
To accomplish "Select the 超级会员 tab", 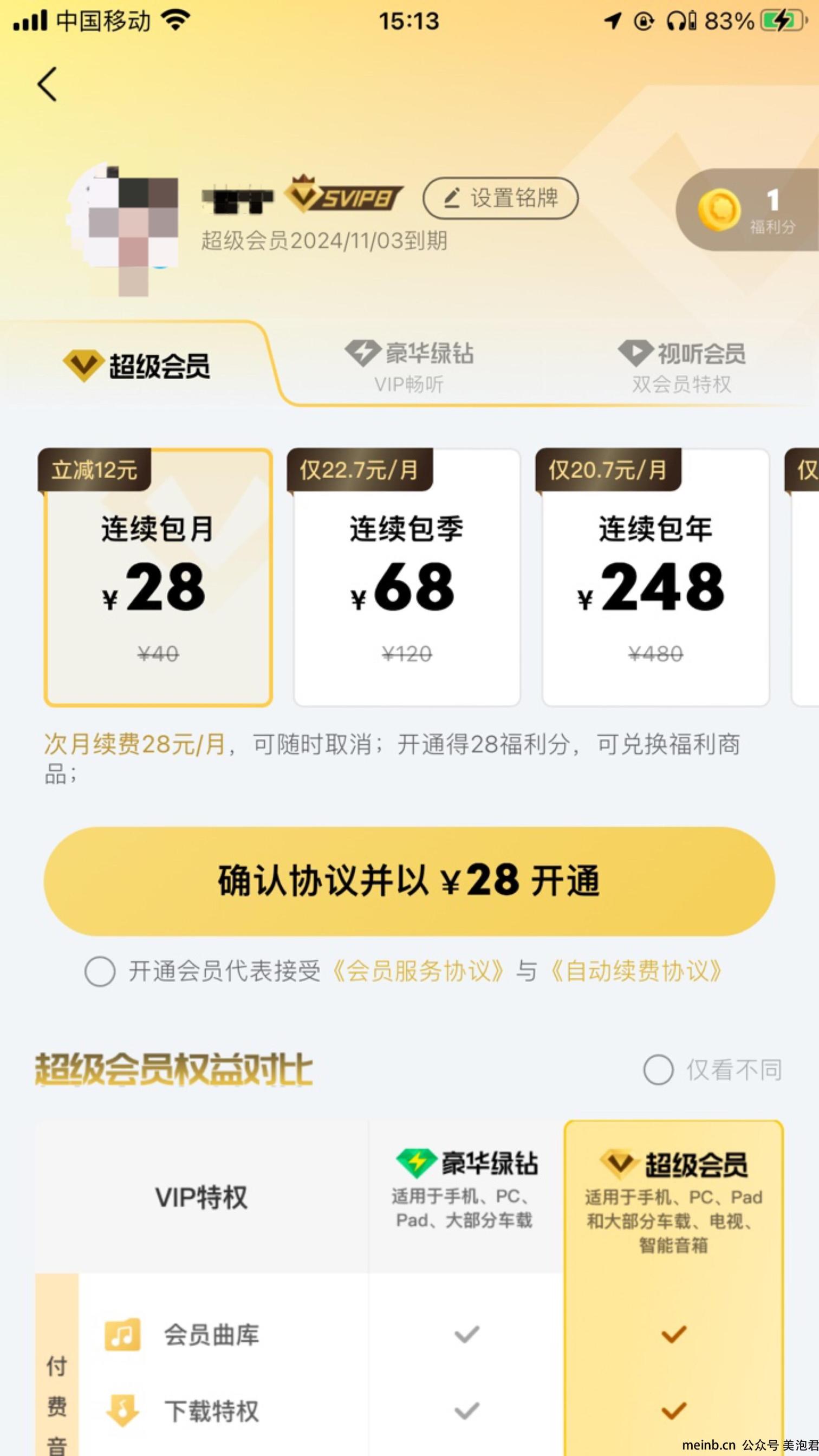I will pos(136,366).
